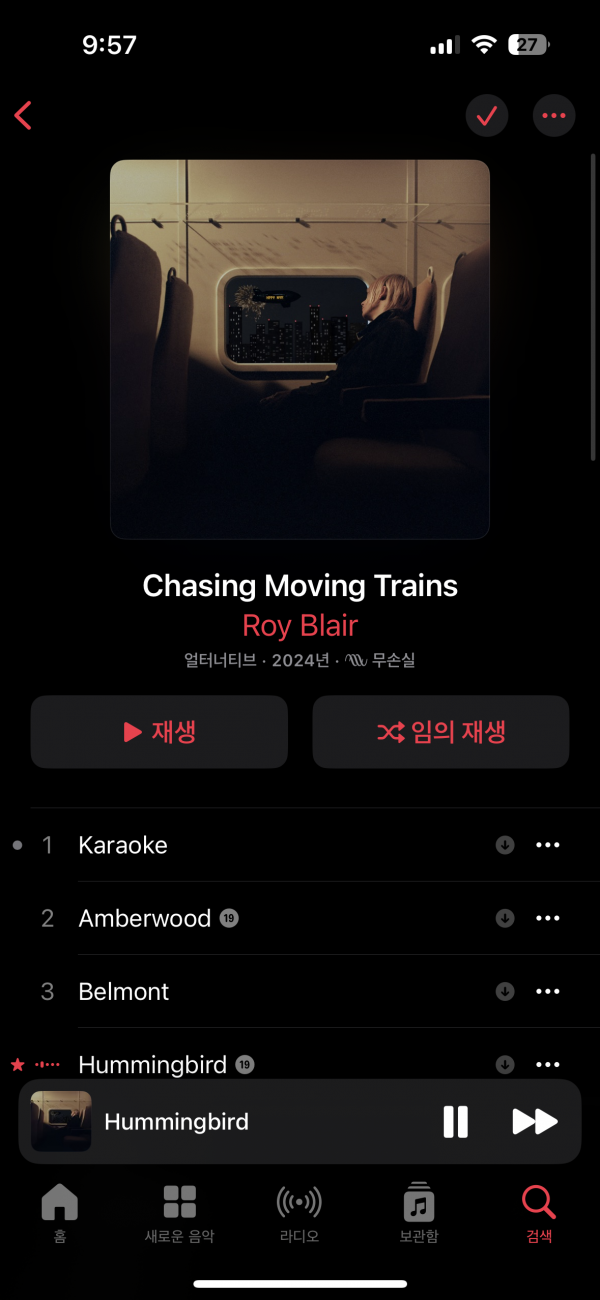Switch to the 새로운 음악 tab
The image size is (600, 1300).
180,1212
